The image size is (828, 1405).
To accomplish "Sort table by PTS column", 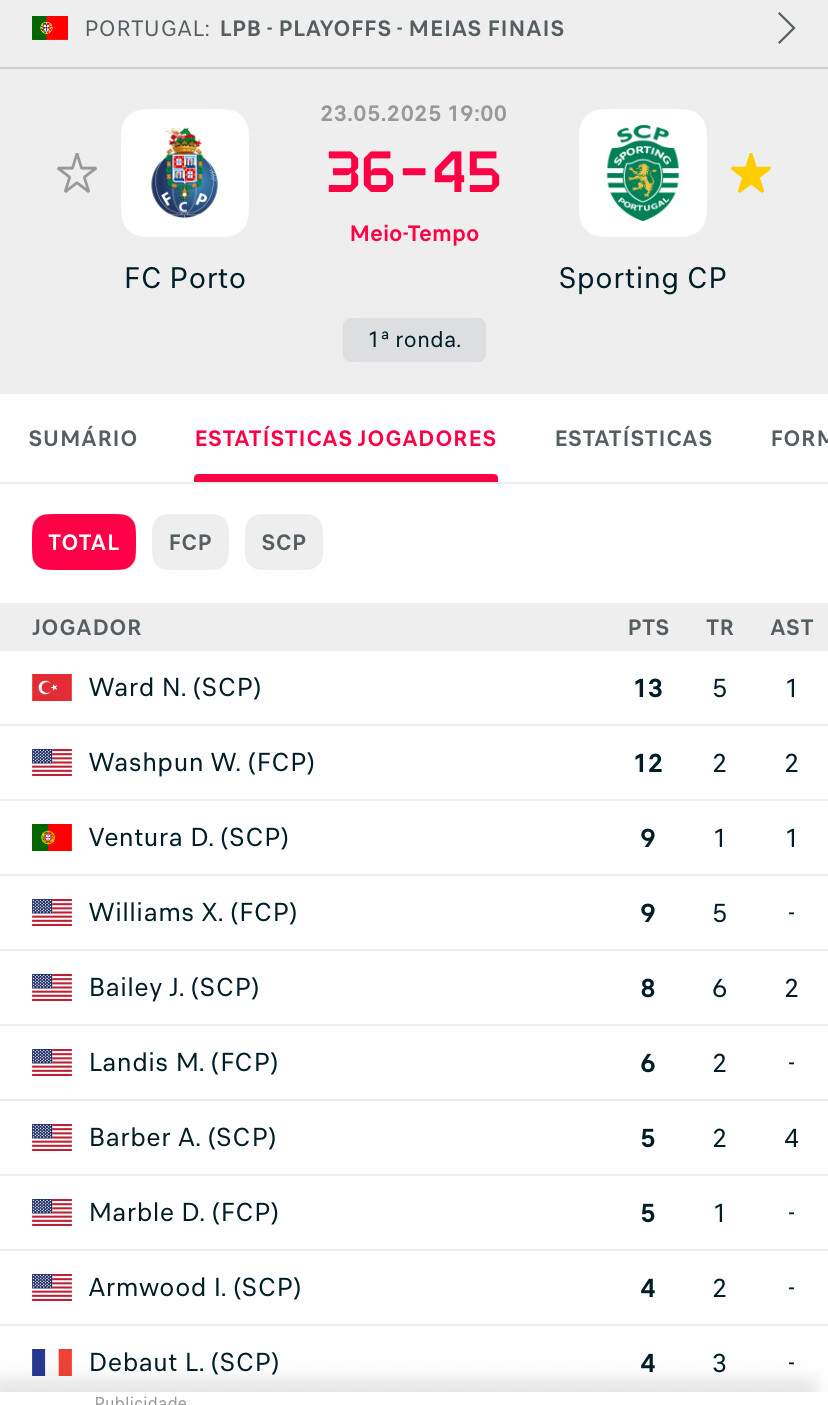I will click(x=648, y=627).
